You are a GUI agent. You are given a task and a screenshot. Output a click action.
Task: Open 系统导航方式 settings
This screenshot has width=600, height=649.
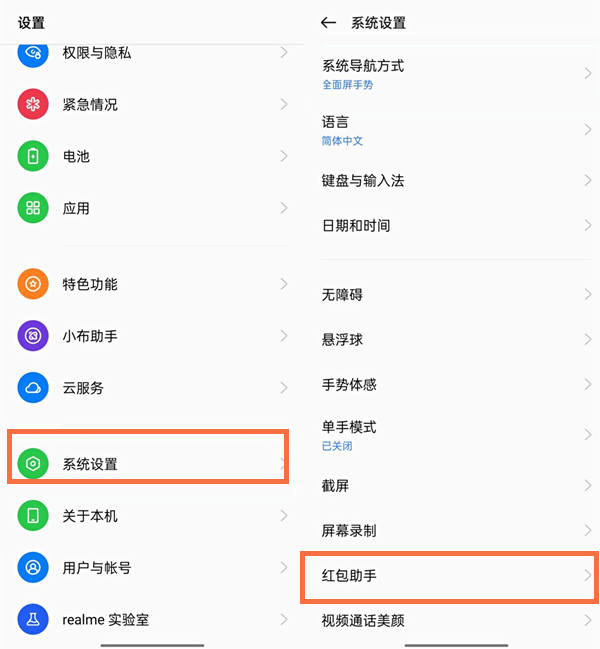click(x=456, y=74)
